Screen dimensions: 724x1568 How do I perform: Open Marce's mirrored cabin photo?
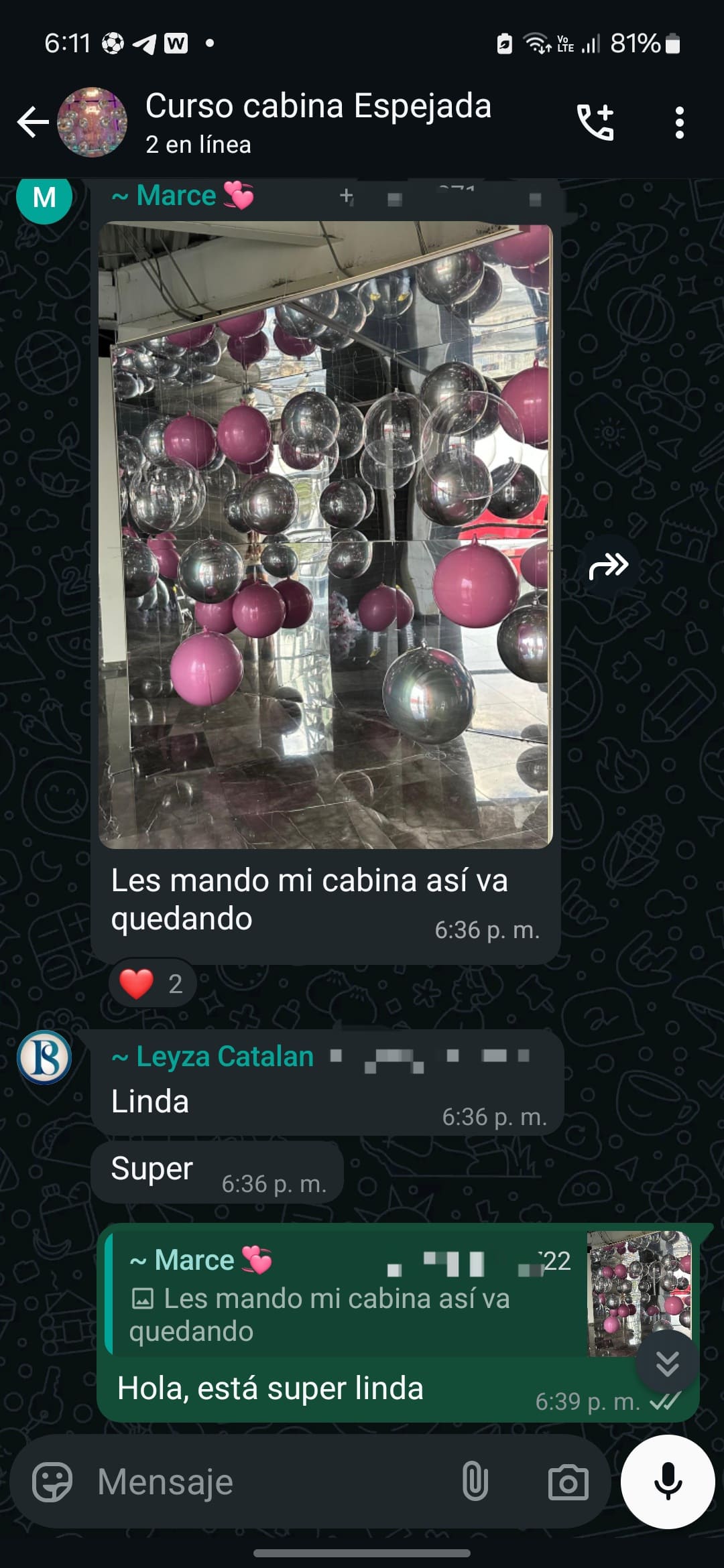tap(325, 535)
